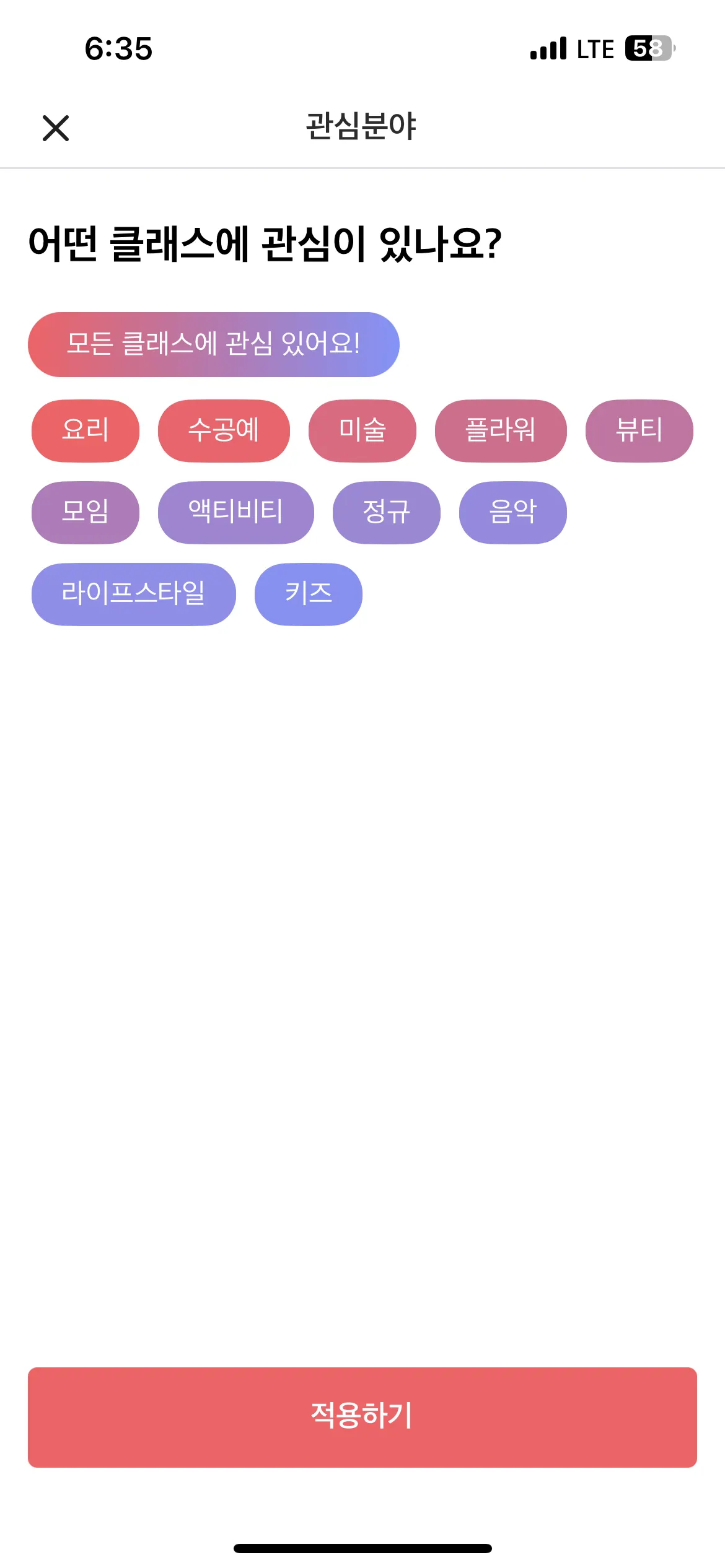Select the 정규 category chip

(387, 512)
